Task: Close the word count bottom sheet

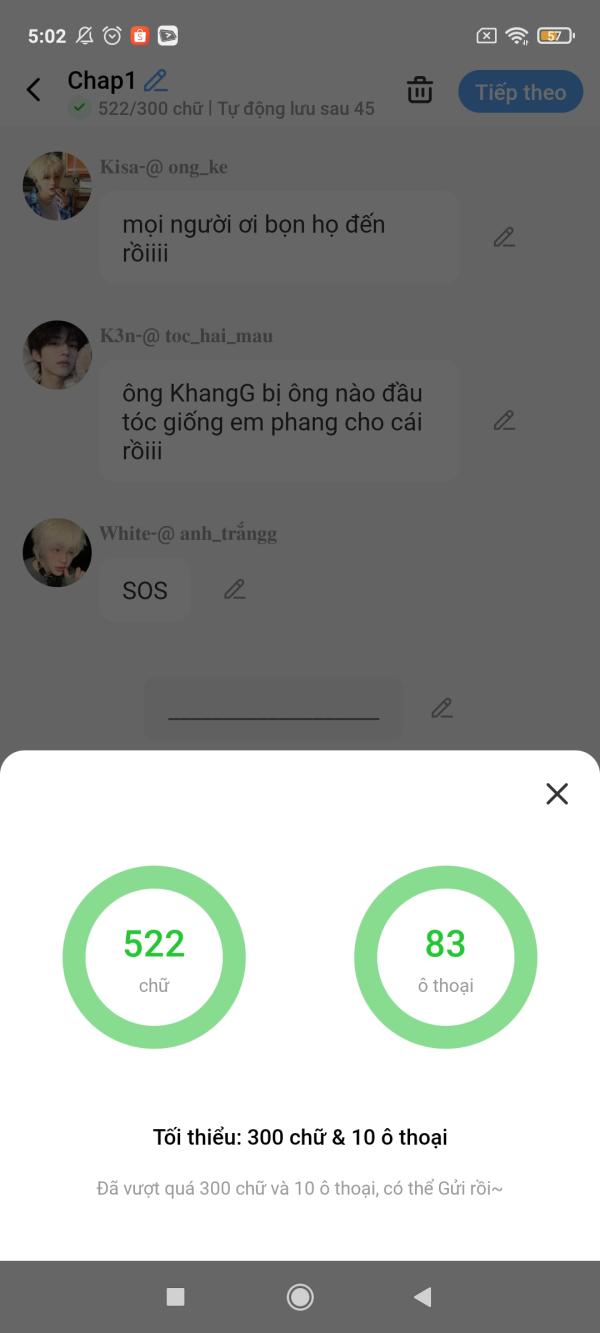Action: [557, 794]
